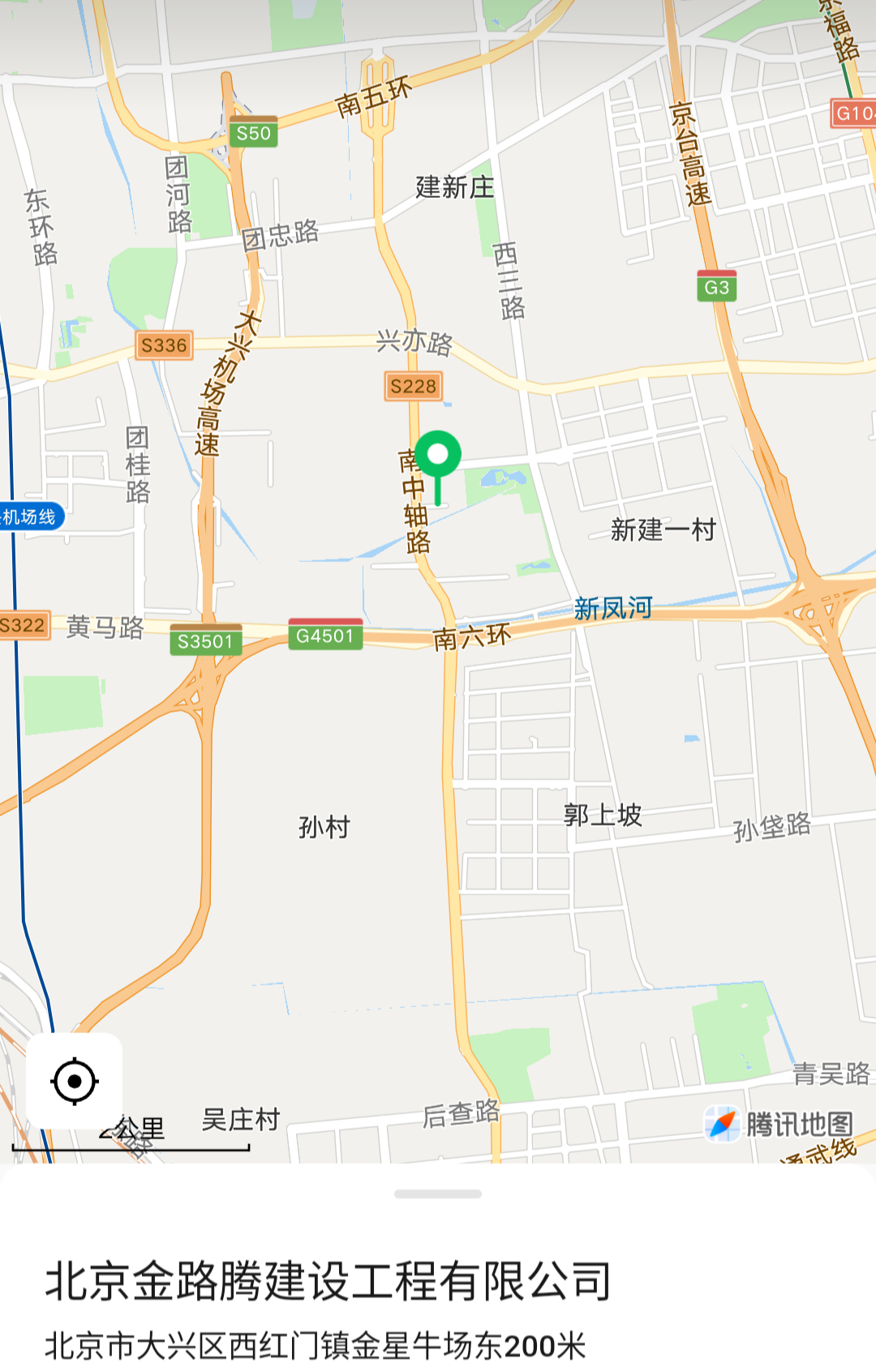Open 北京金路腾建设工程有限公司 location details
This screenshot has width=876, height=1372.
click(328, 1281)
